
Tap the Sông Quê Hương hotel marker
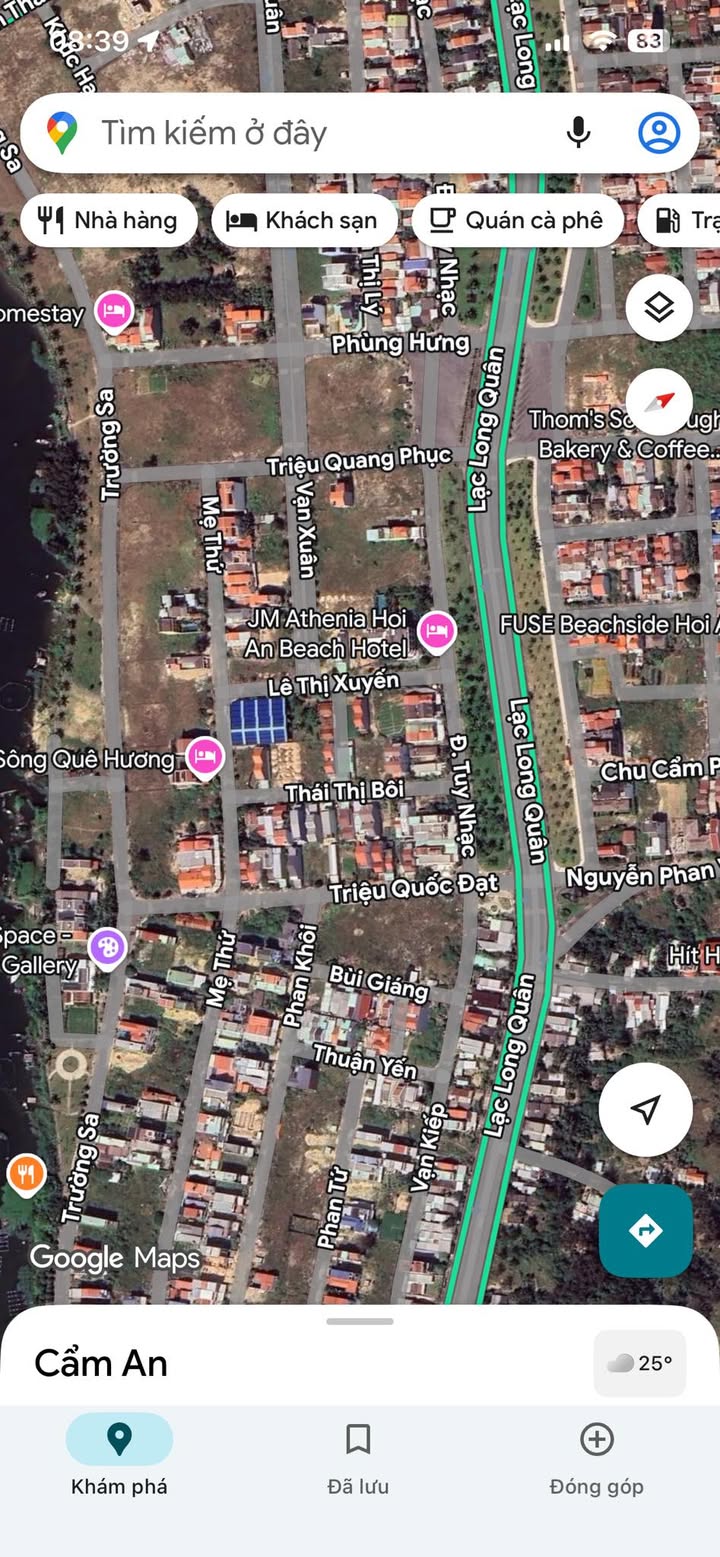click(x=205, y=757)
